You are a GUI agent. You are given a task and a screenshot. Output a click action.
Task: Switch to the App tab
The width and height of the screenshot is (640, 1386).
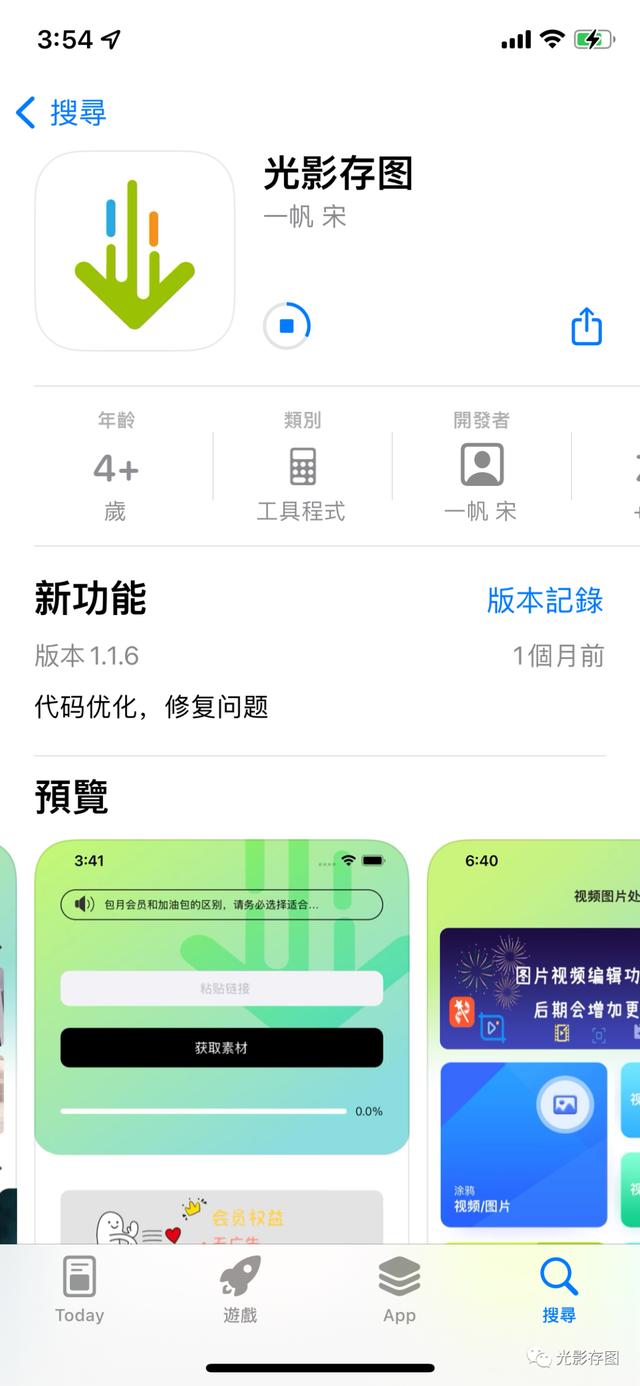coord(399,1290)
